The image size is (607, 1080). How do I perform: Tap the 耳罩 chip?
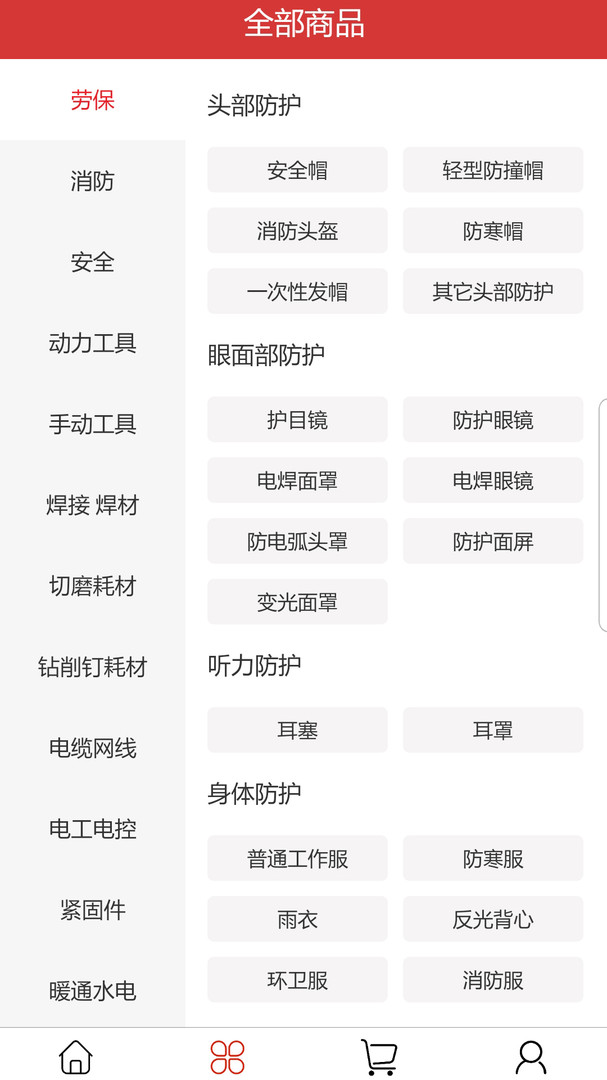pos(493,730)
